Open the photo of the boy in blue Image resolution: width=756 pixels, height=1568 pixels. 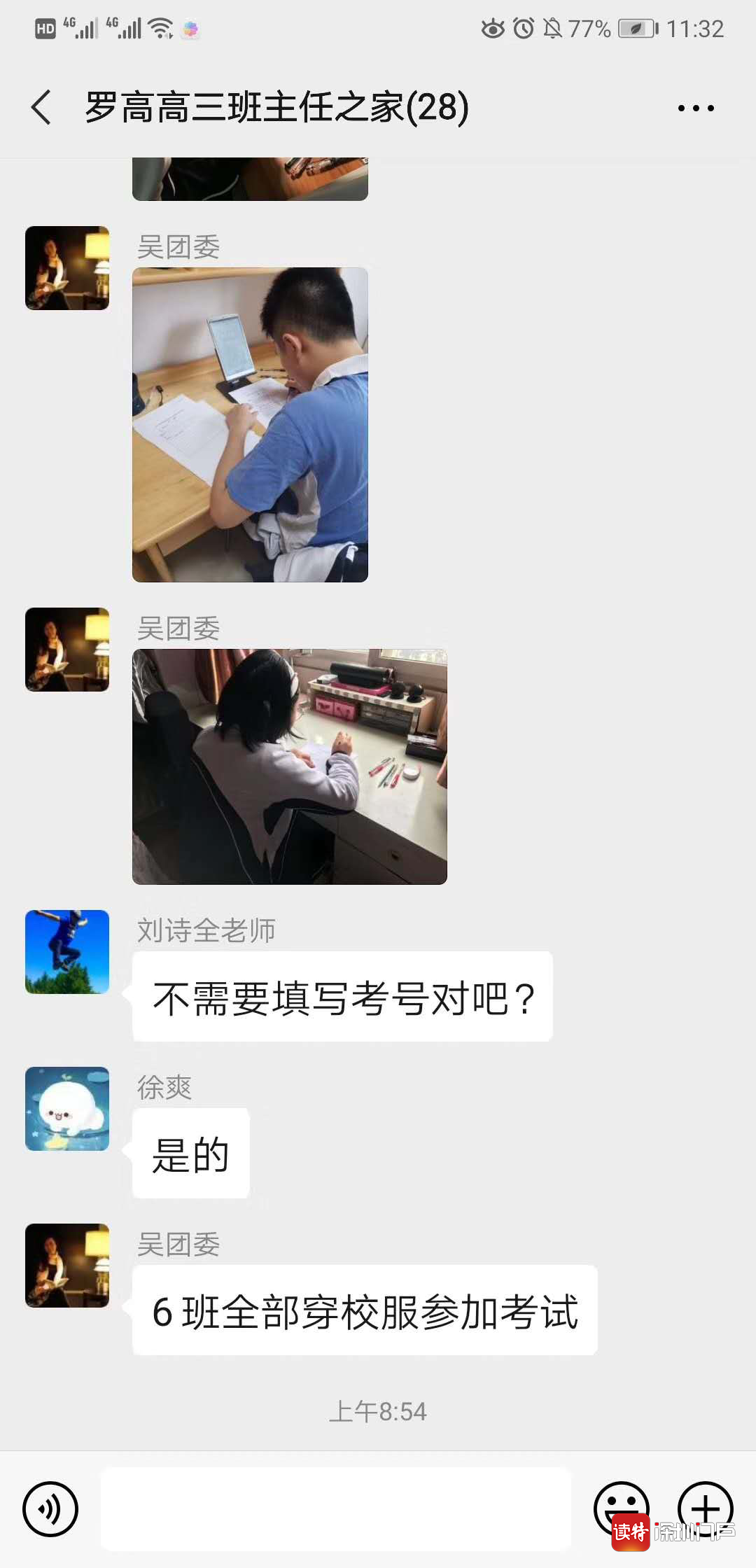(250, 424)
